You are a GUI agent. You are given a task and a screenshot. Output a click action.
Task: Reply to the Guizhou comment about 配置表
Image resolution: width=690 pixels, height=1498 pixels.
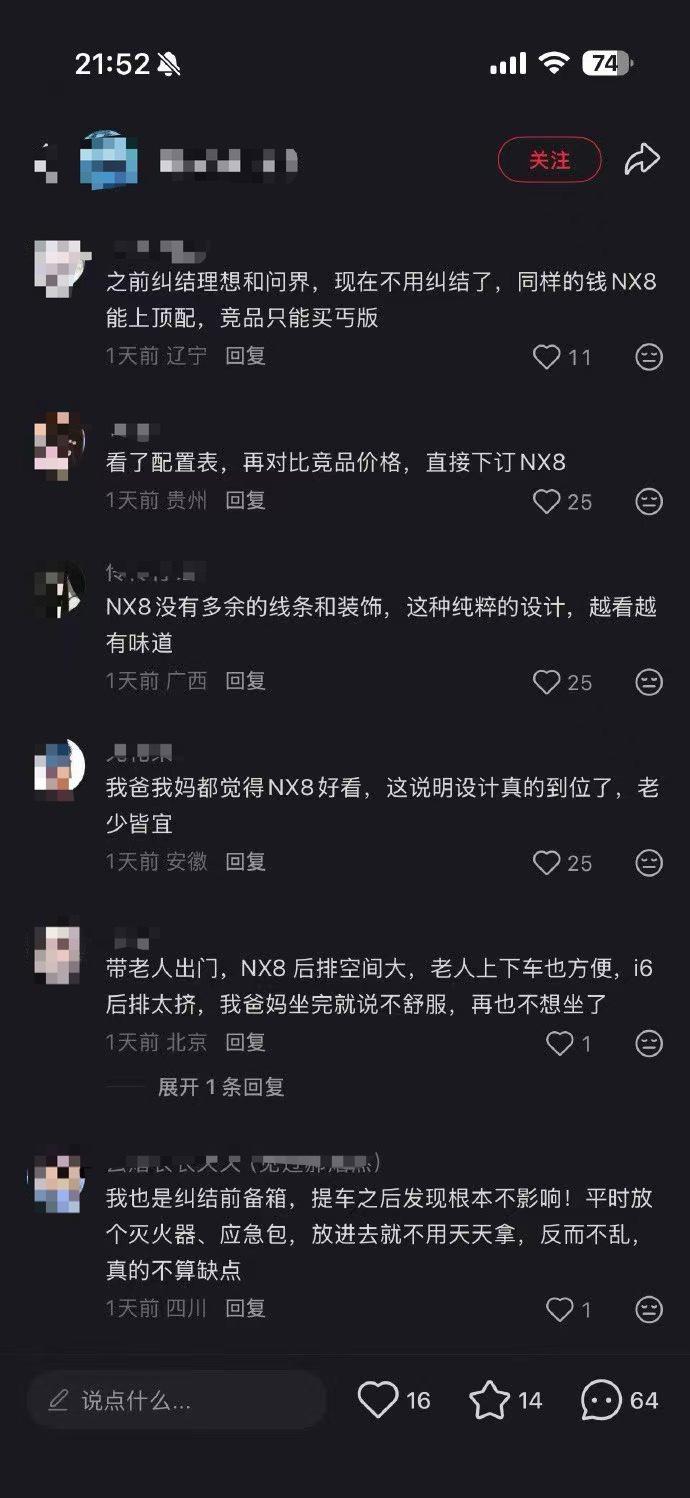pyautogui.click(x=245, y=500)
